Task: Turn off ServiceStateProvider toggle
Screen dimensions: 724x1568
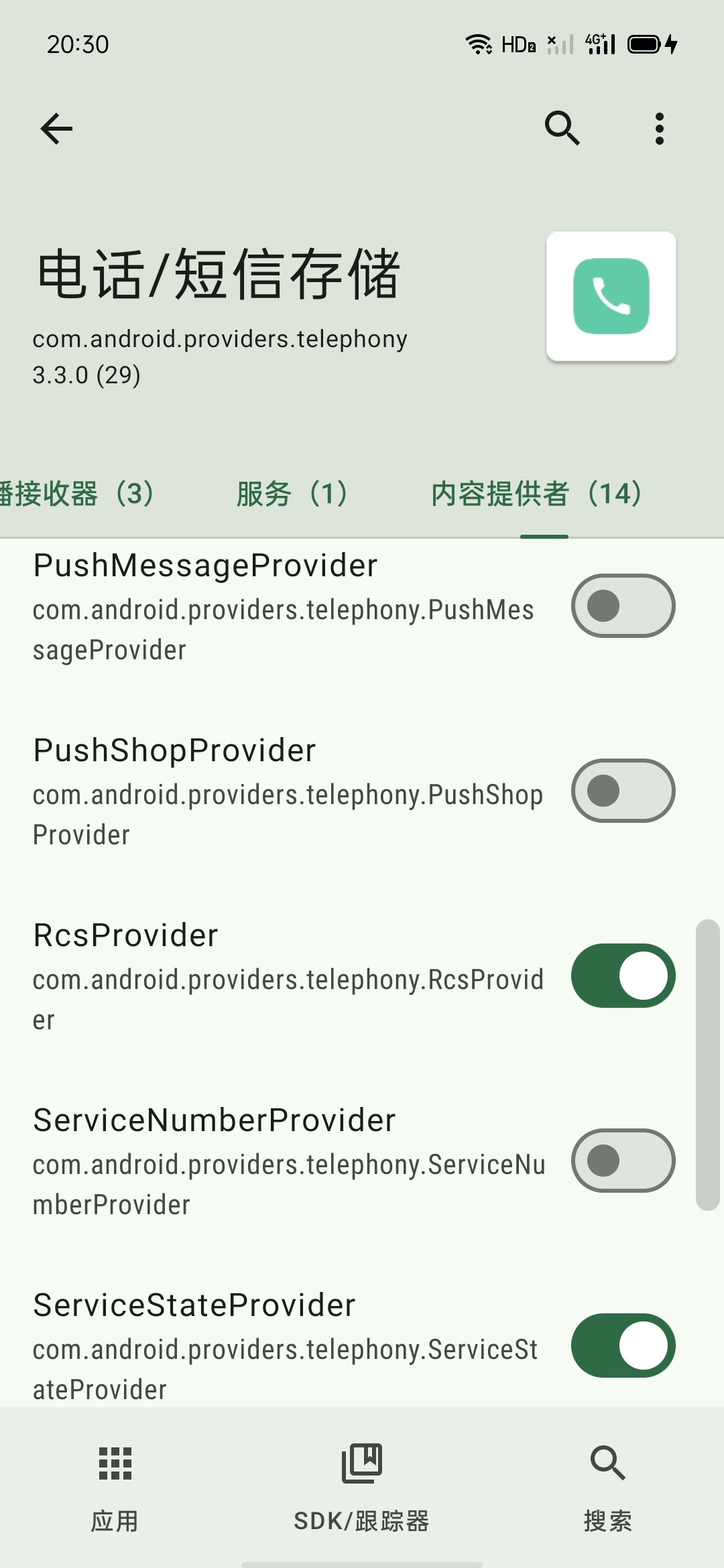Action: coord(623,1346)
